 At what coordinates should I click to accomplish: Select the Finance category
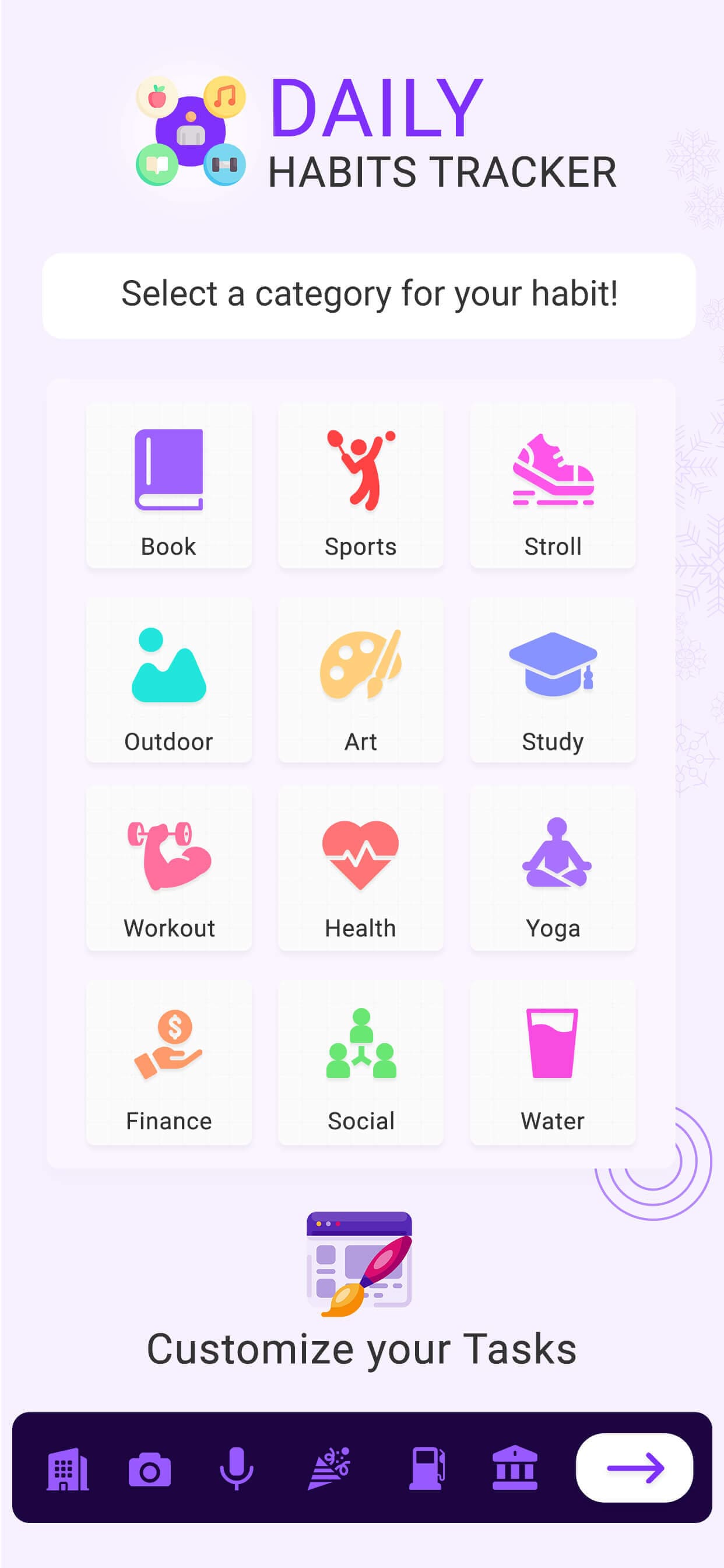pyautogui.click(x=168, y=1062)
